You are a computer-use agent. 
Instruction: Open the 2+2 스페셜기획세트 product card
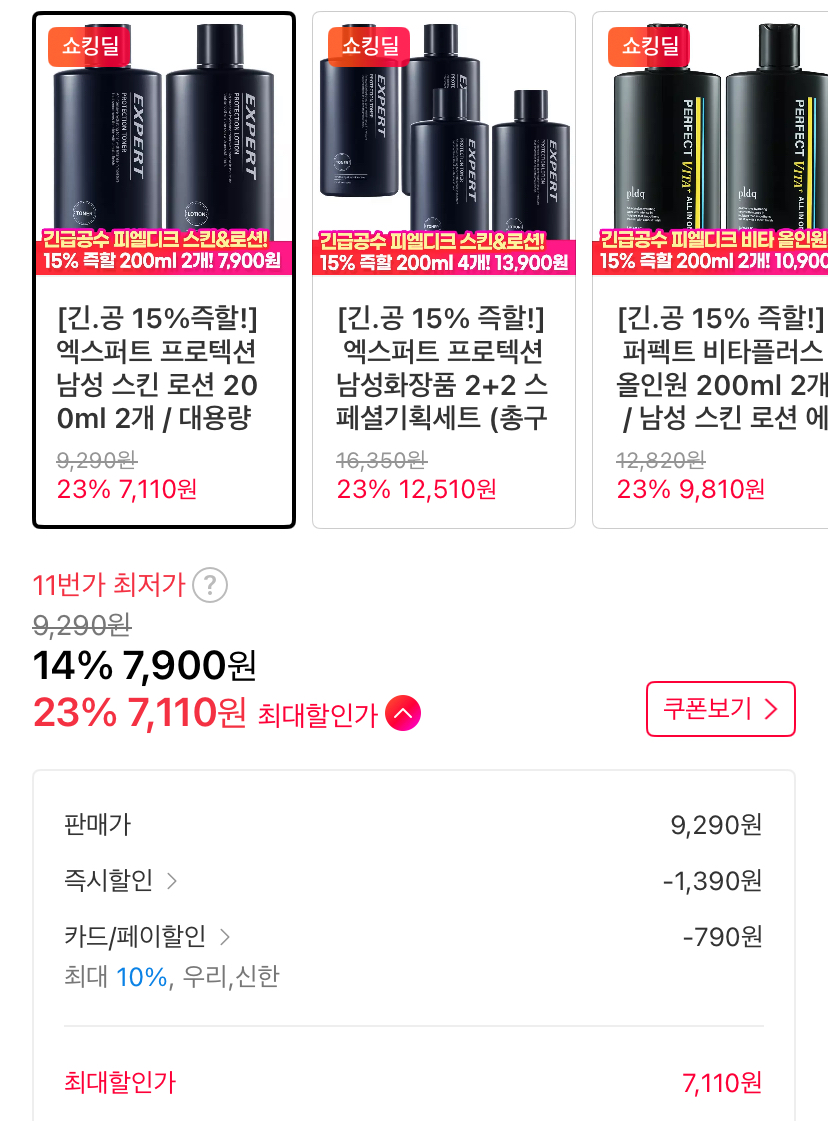(444, 270)
